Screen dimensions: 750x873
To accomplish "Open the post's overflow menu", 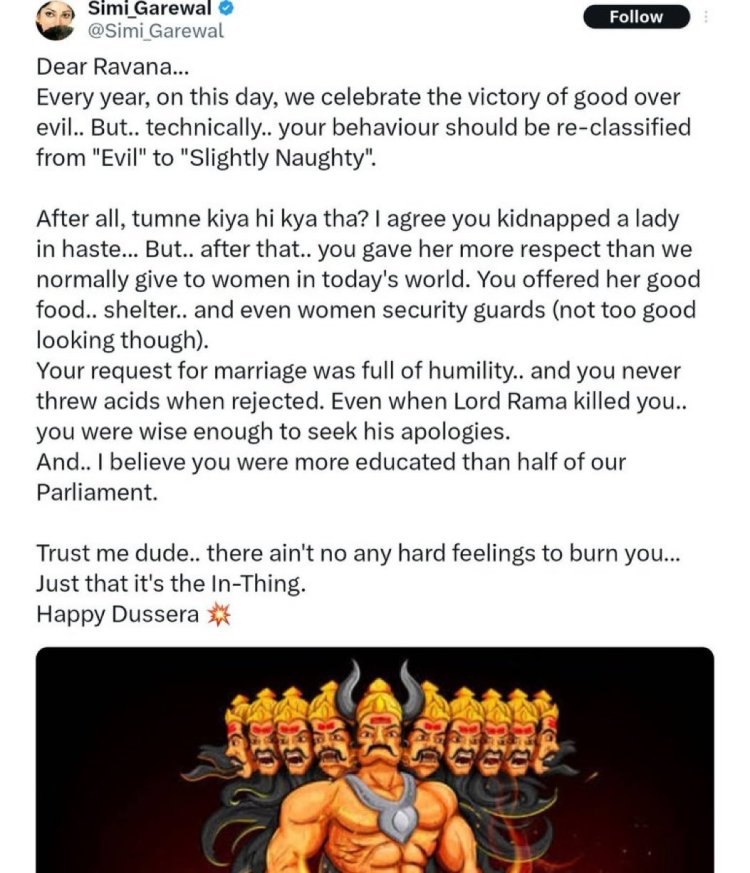I will pyautogui.click(x=708, y=17).
